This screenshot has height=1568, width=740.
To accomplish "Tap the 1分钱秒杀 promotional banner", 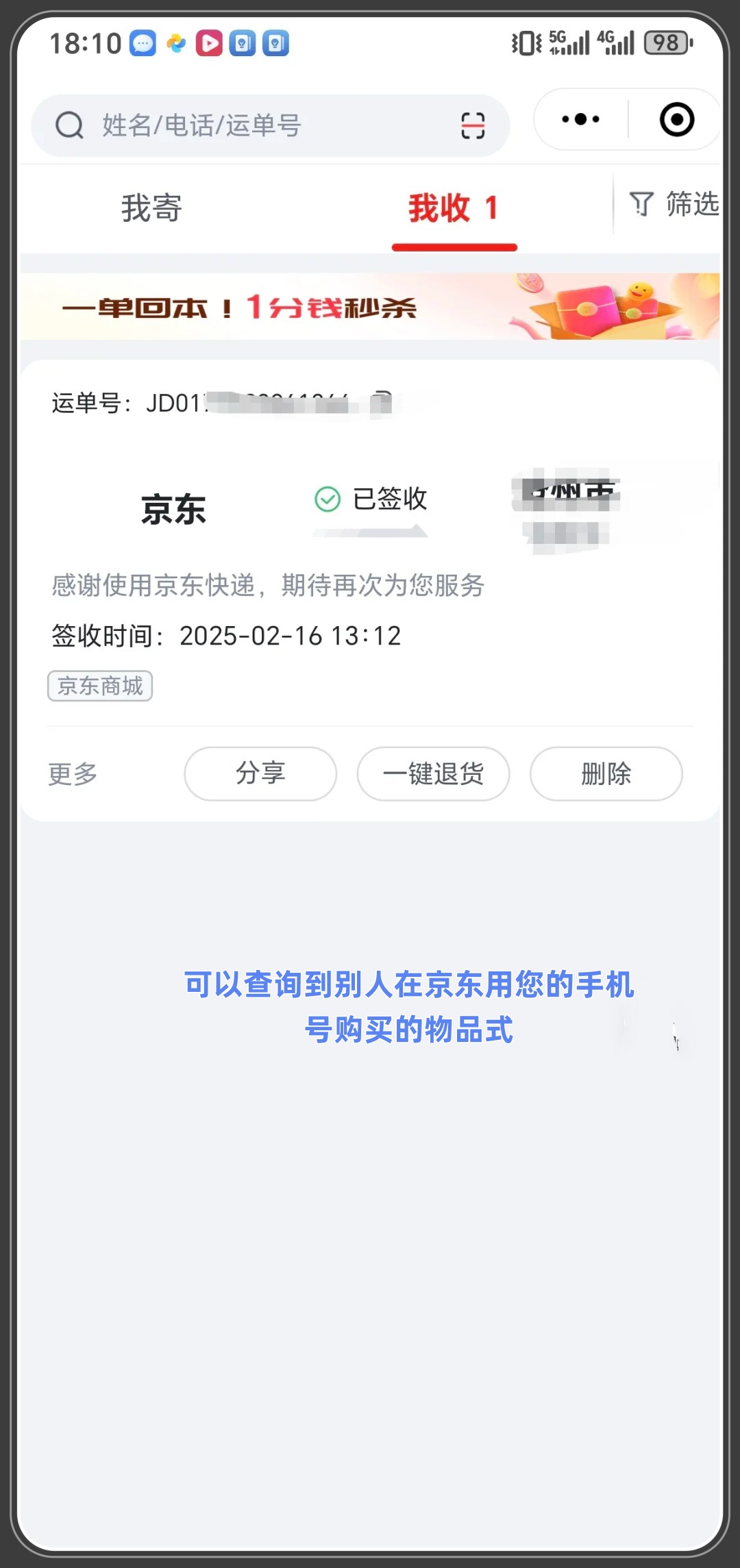I will coord(370,306).
